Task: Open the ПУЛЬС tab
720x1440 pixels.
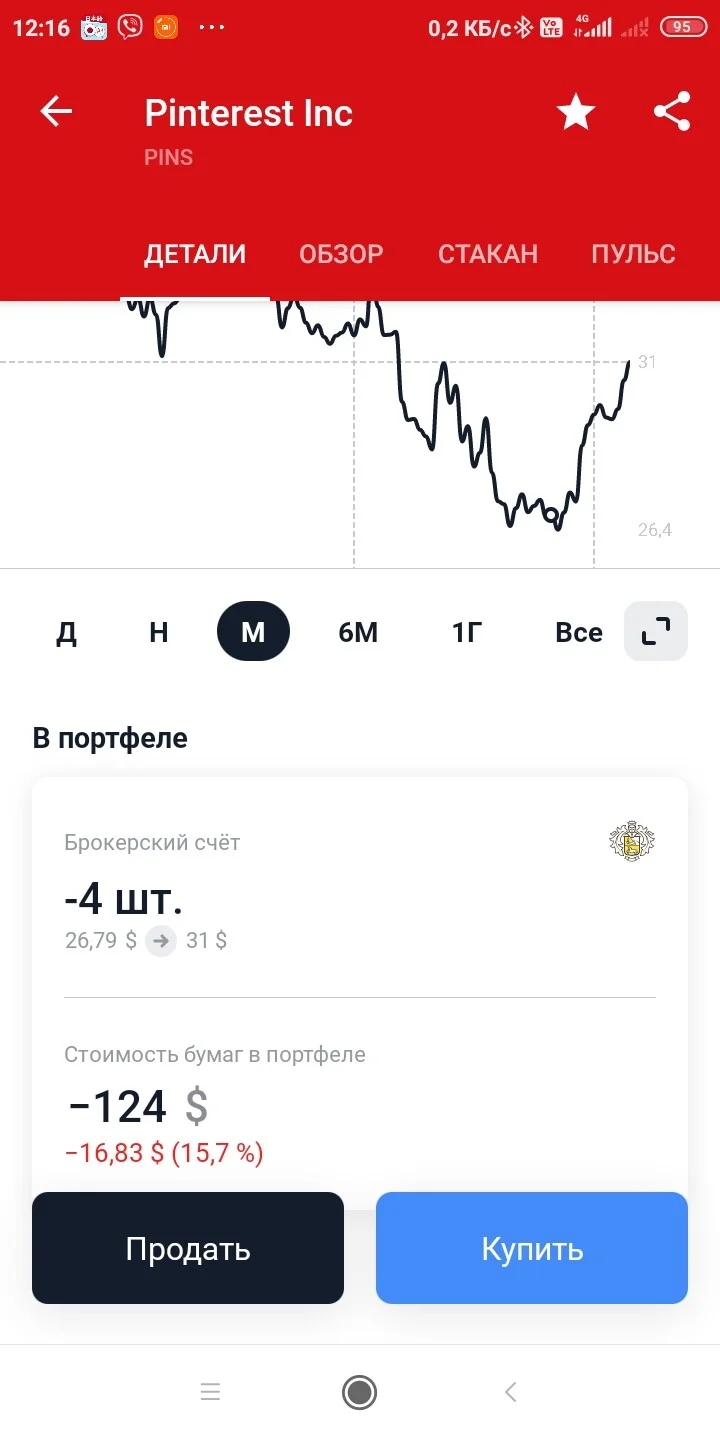Action: (633, 254)
